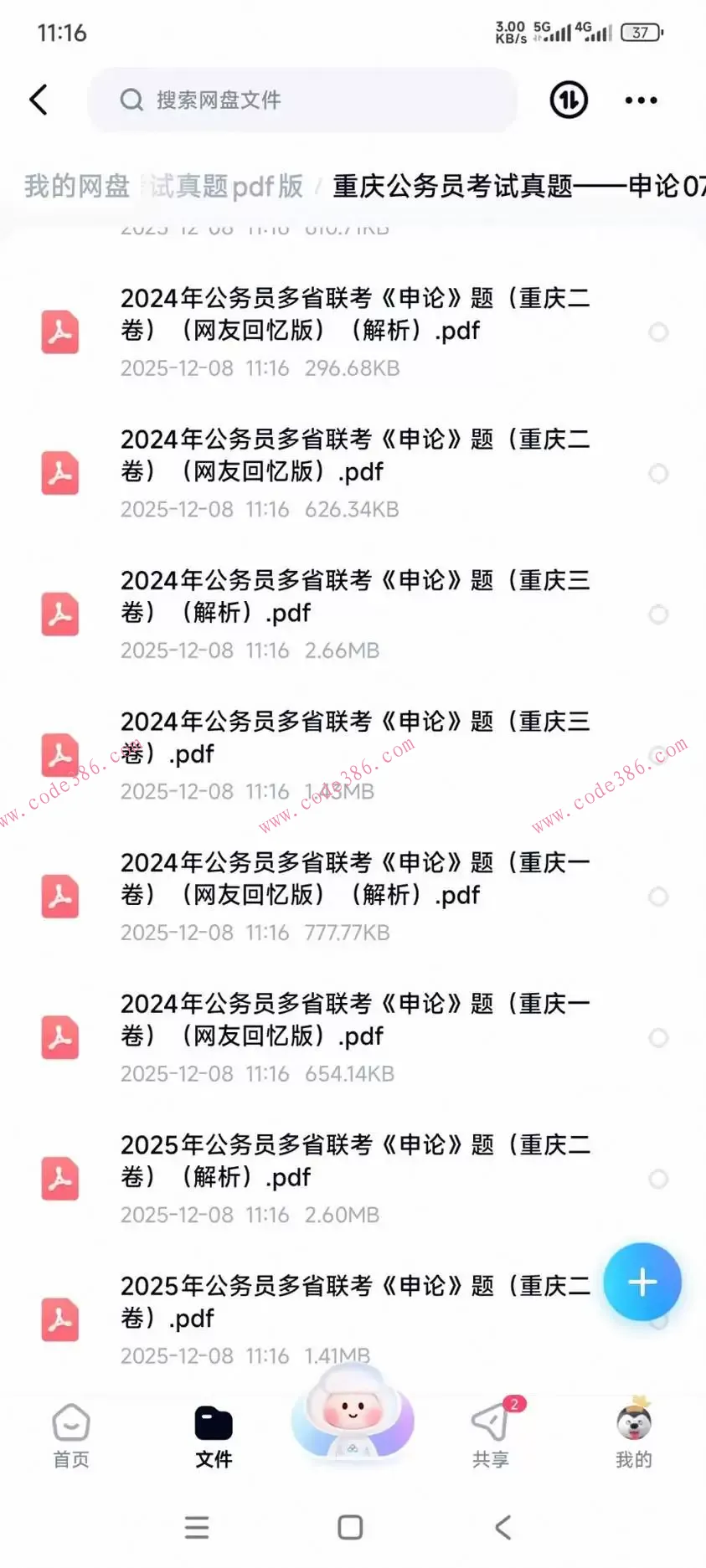Viewport: 706px width, 1568px height.
Task: Open the Android recent apps button
Action: click(197, 1527)
